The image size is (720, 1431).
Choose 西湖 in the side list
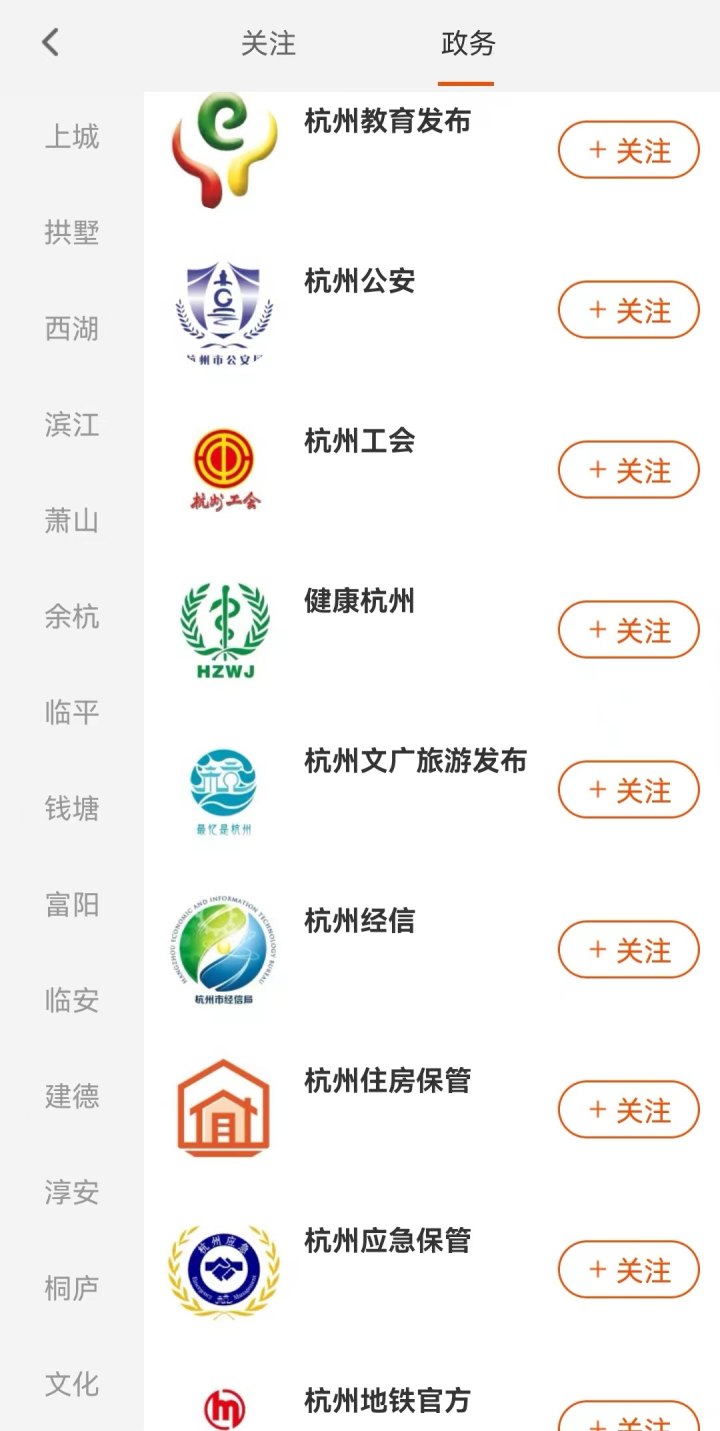[72, 329]
